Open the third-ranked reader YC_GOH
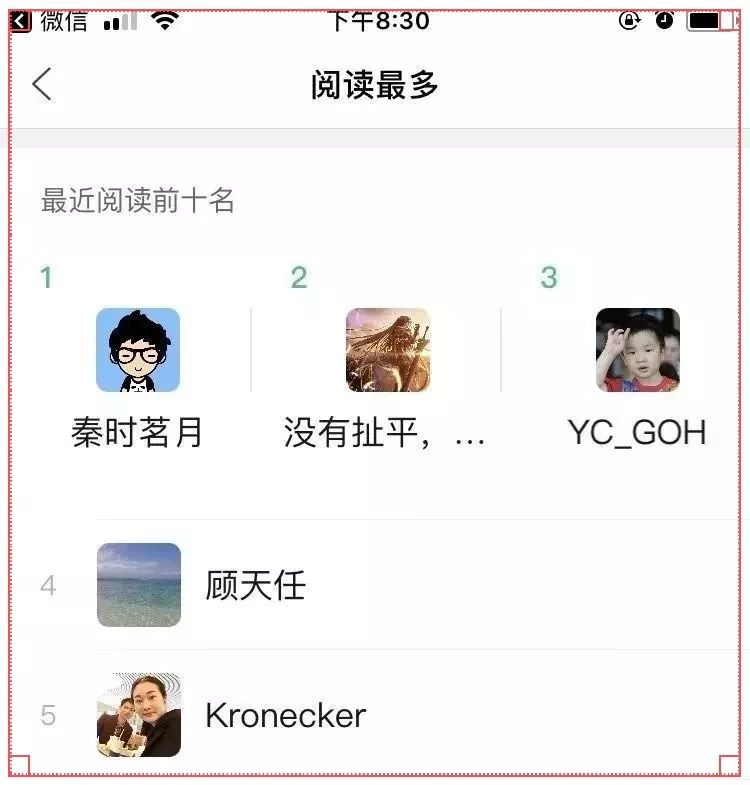Viewport: 750px width, 785px height. (637, 350)
